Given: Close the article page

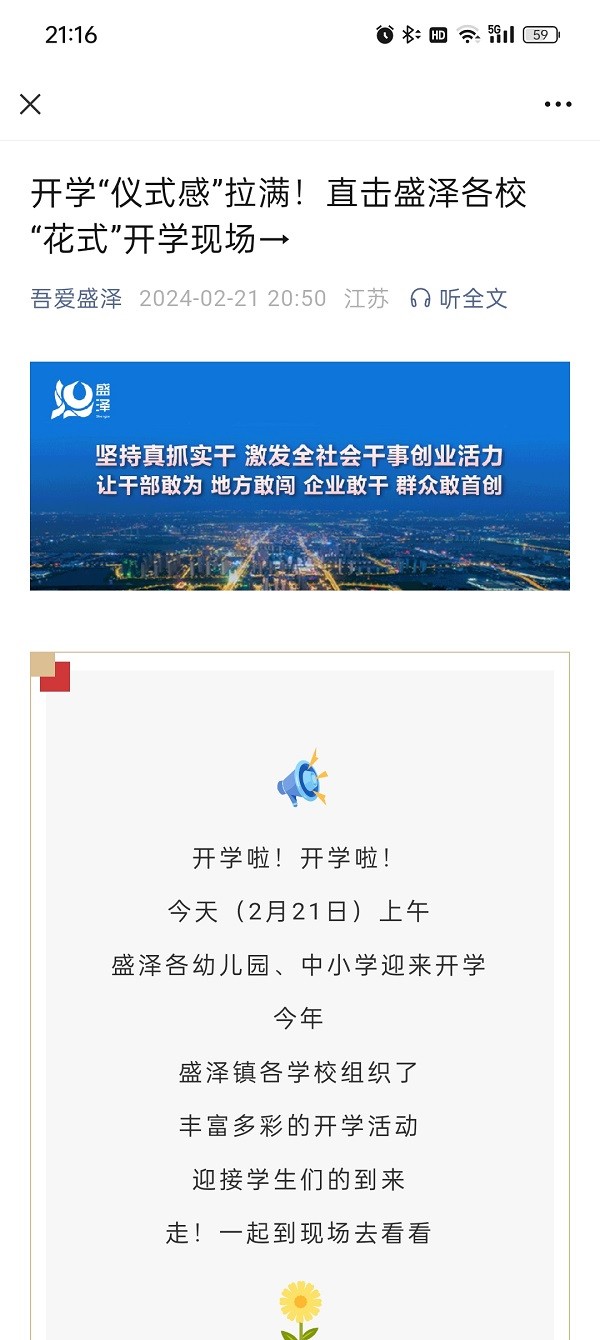Looking at the screenshot, I should coord(31,104).
